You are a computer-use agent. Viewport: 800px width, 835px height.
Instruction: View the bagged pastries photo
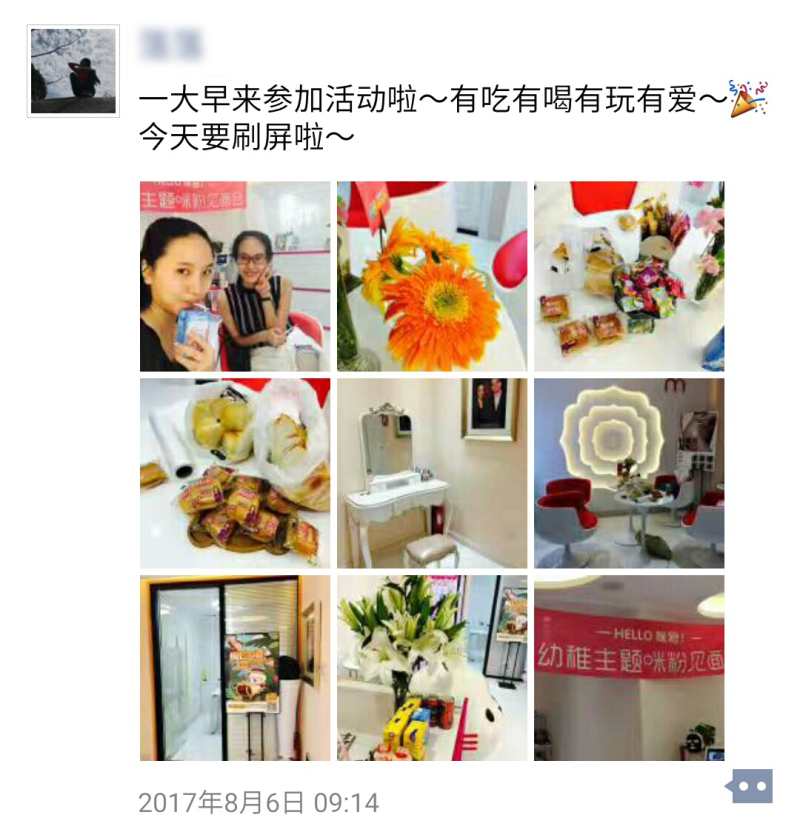point(235,473)
